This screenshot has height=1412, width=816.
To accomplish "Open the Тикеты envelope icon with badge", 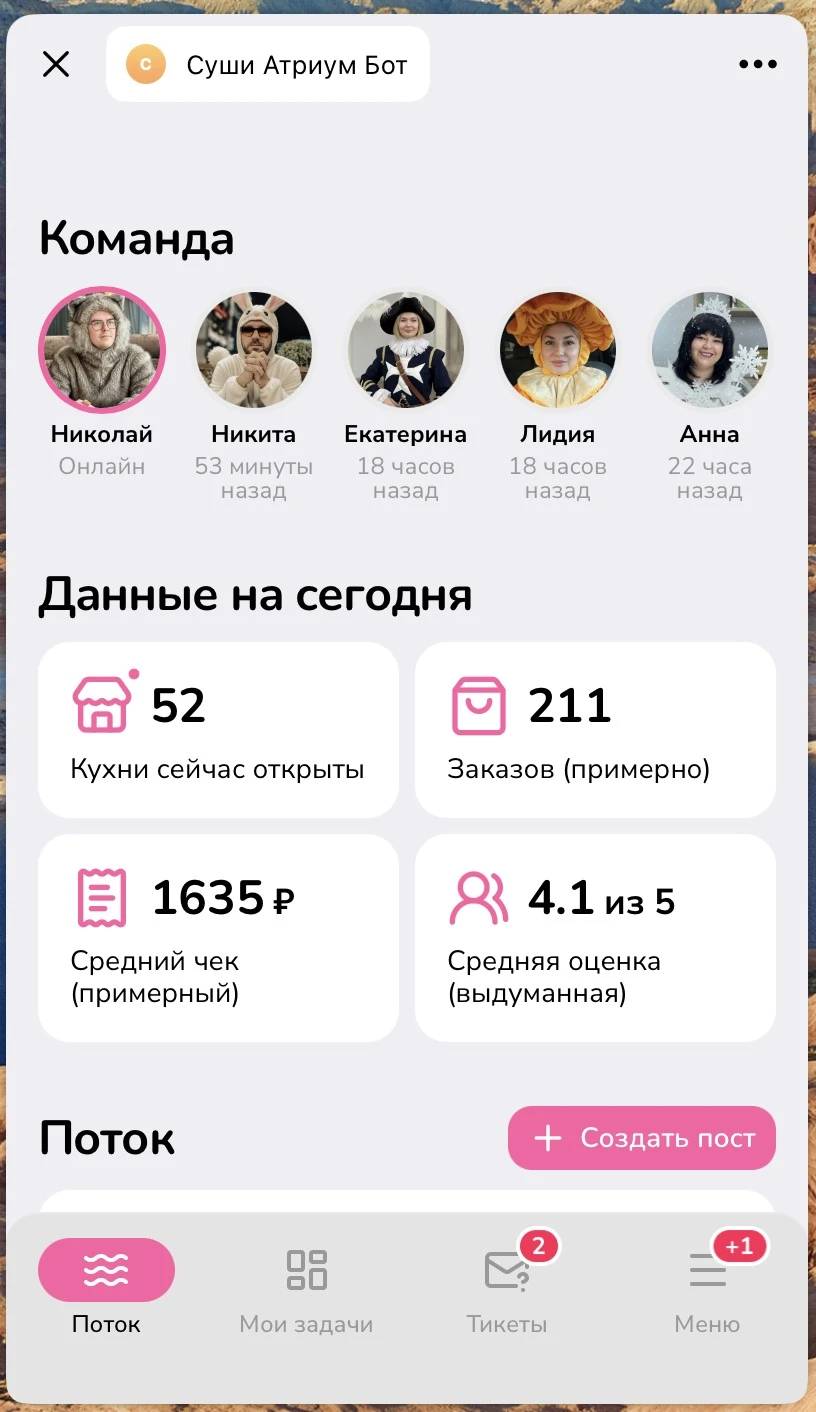I will pos(506,1269).
